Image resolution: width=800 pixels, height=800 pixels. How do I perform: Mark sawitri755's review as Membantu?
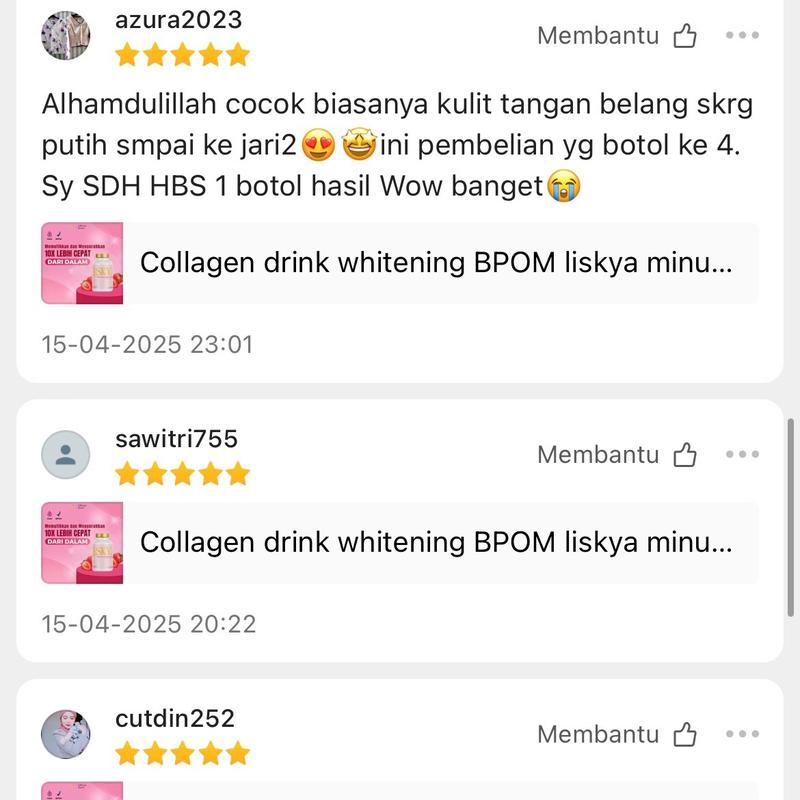[x=684, y=455]
